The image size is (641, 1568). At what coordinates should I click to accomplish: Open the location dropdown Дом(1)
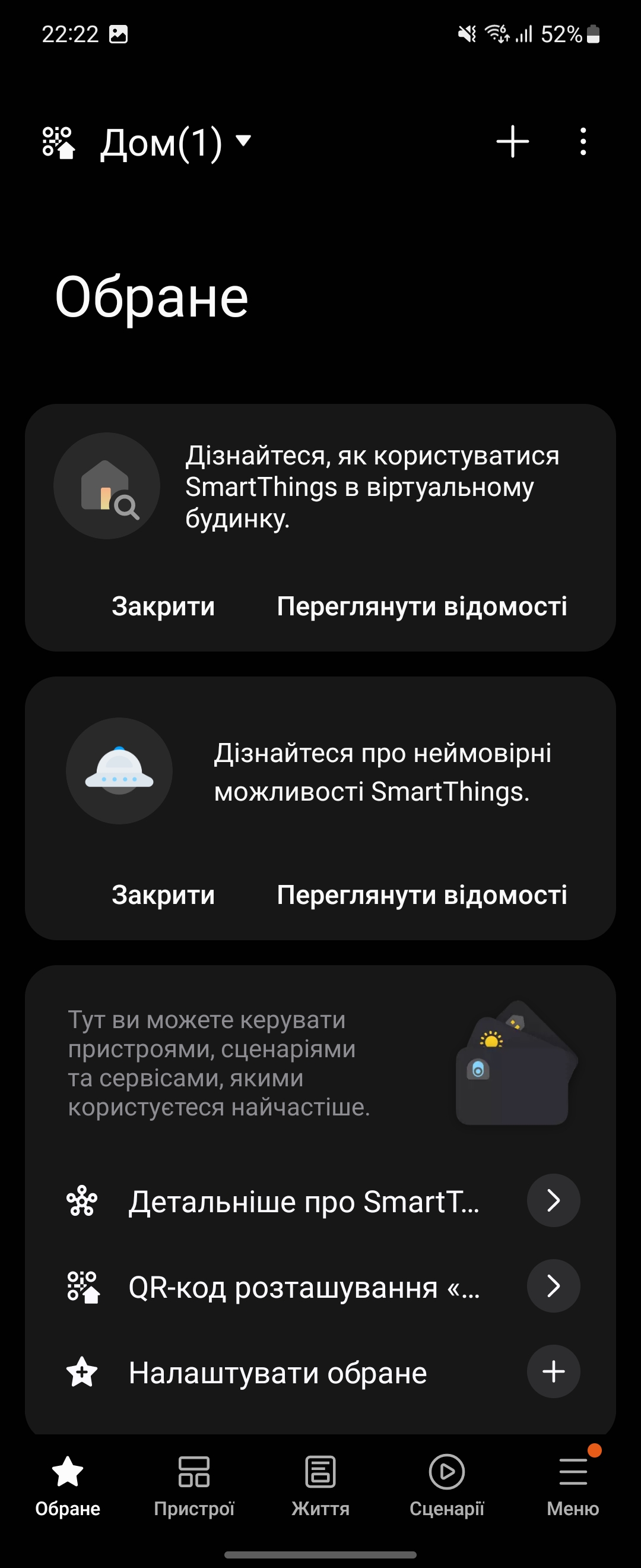click(x=176, y=143)
